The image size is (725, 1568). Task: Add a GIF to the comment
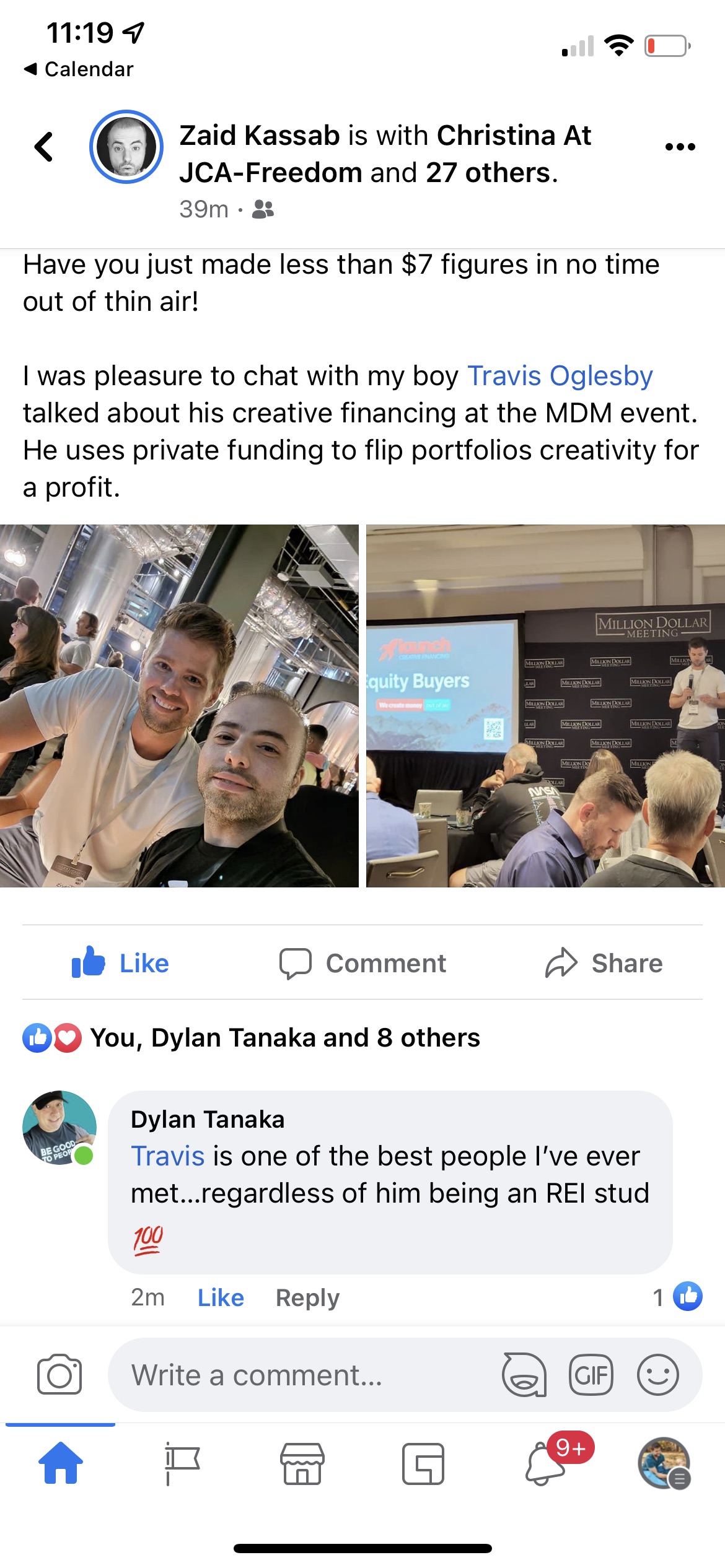[591, 1375]
